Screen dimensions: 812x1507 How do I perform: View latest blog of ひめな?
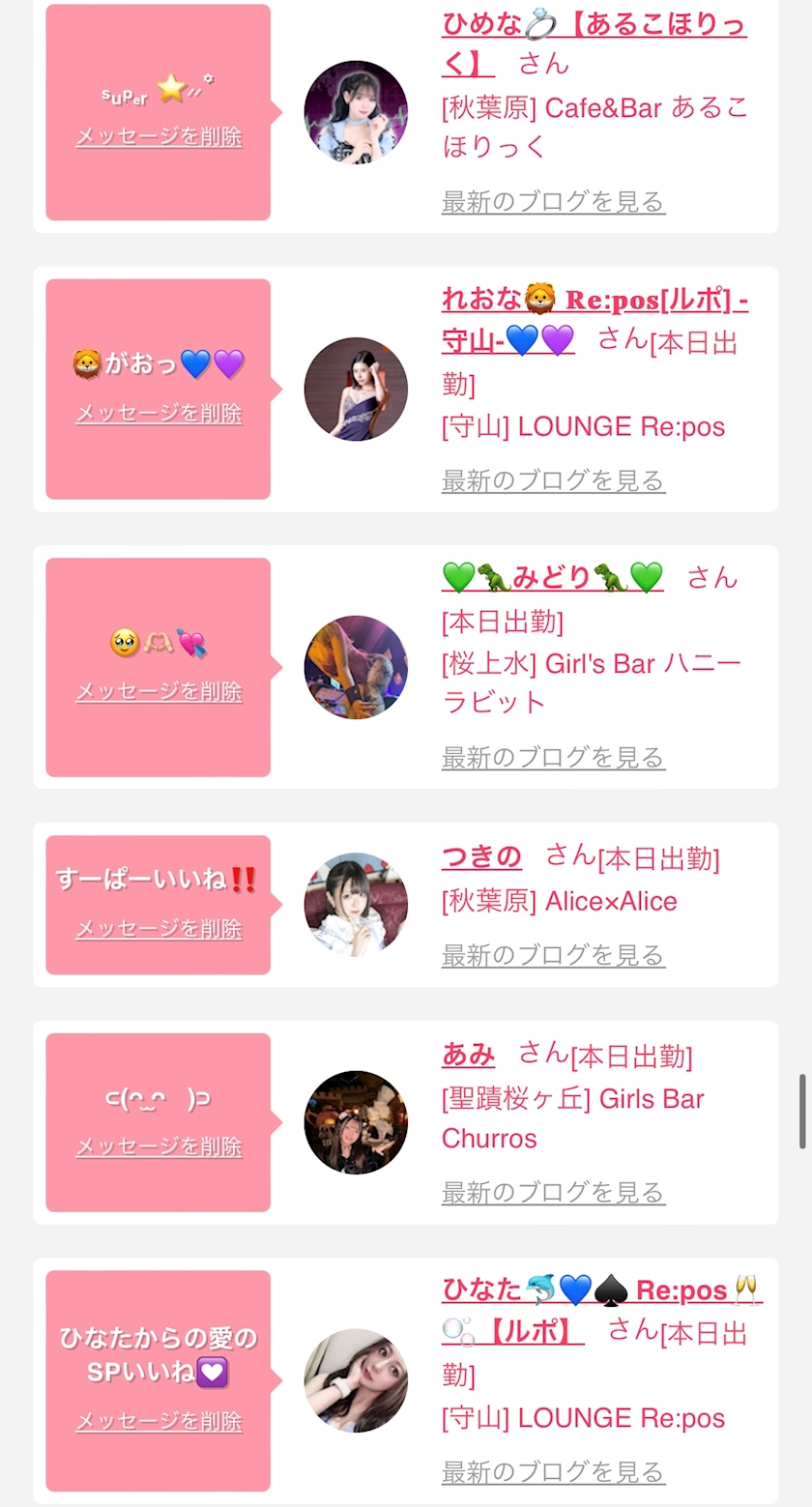(553, 202)
